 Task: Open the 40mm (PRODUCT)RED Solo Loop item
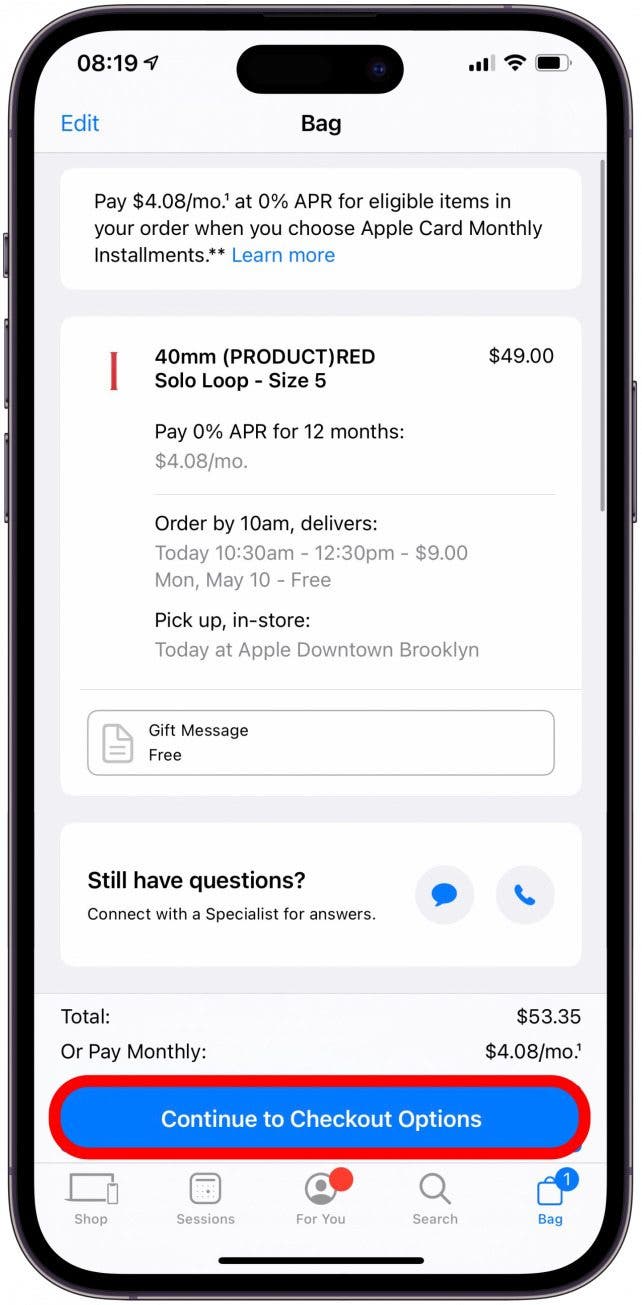click(265, 368)
